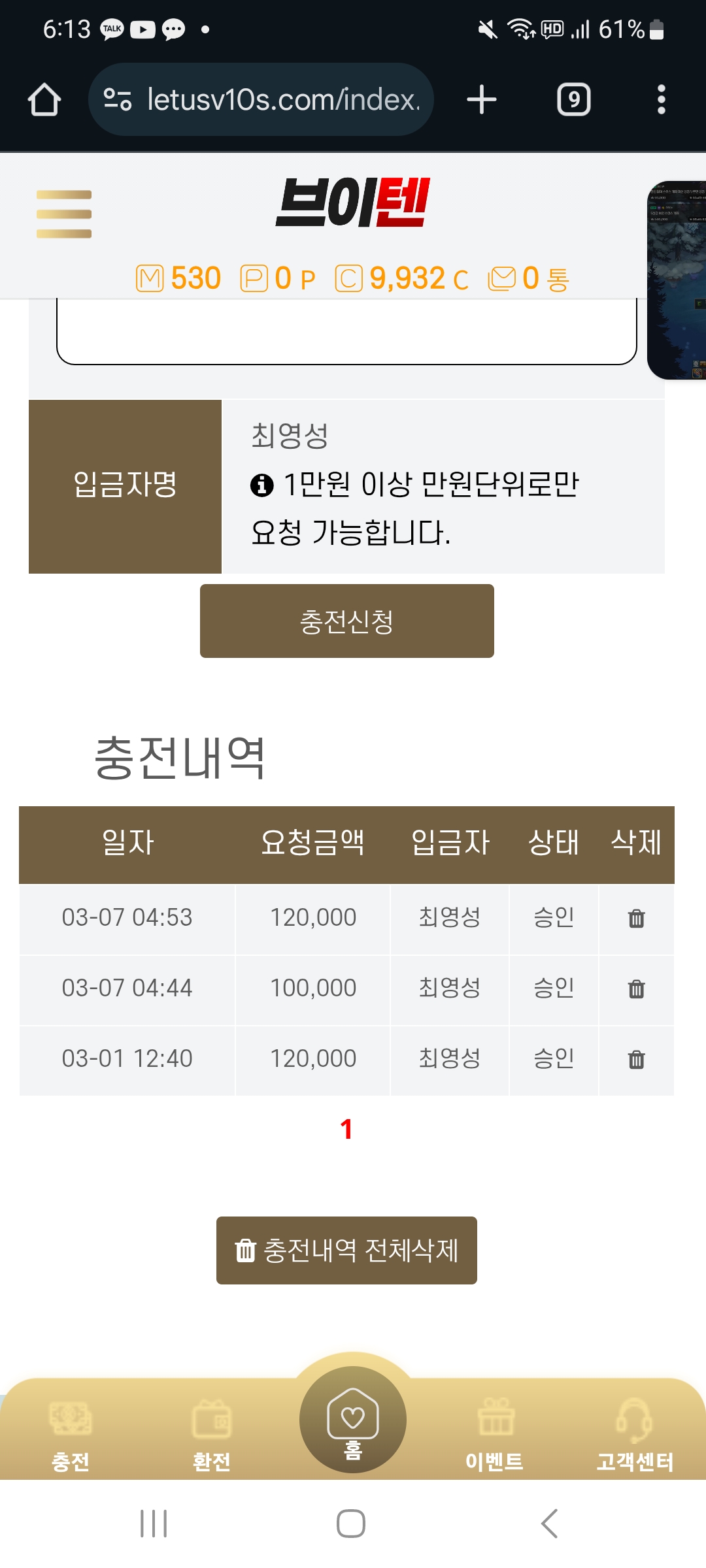
Task: Switch to the 환전 tab
Action: point(211,1433)
